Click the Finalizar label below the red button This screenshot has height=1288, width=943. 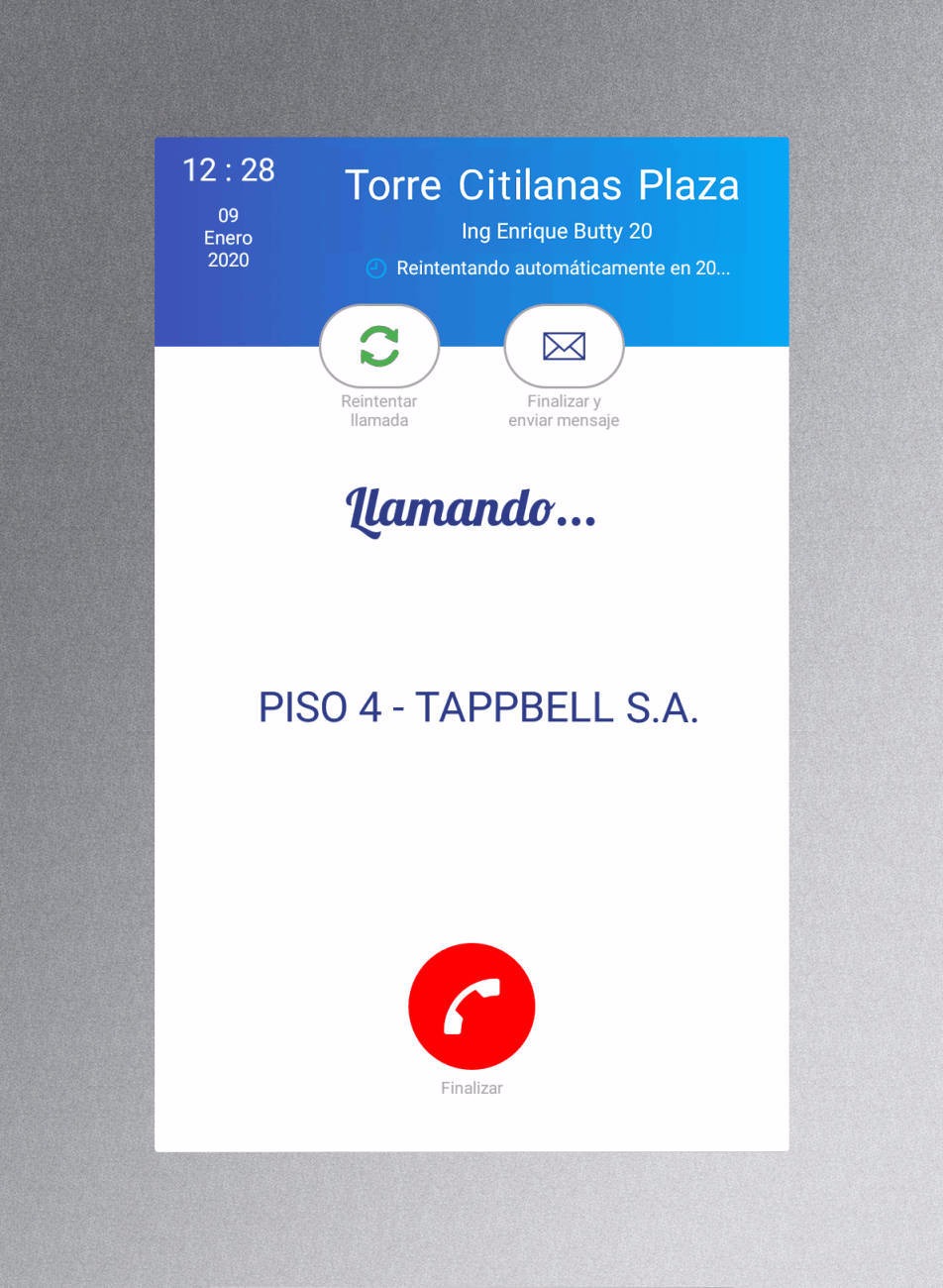click(x=471, y=1087)
